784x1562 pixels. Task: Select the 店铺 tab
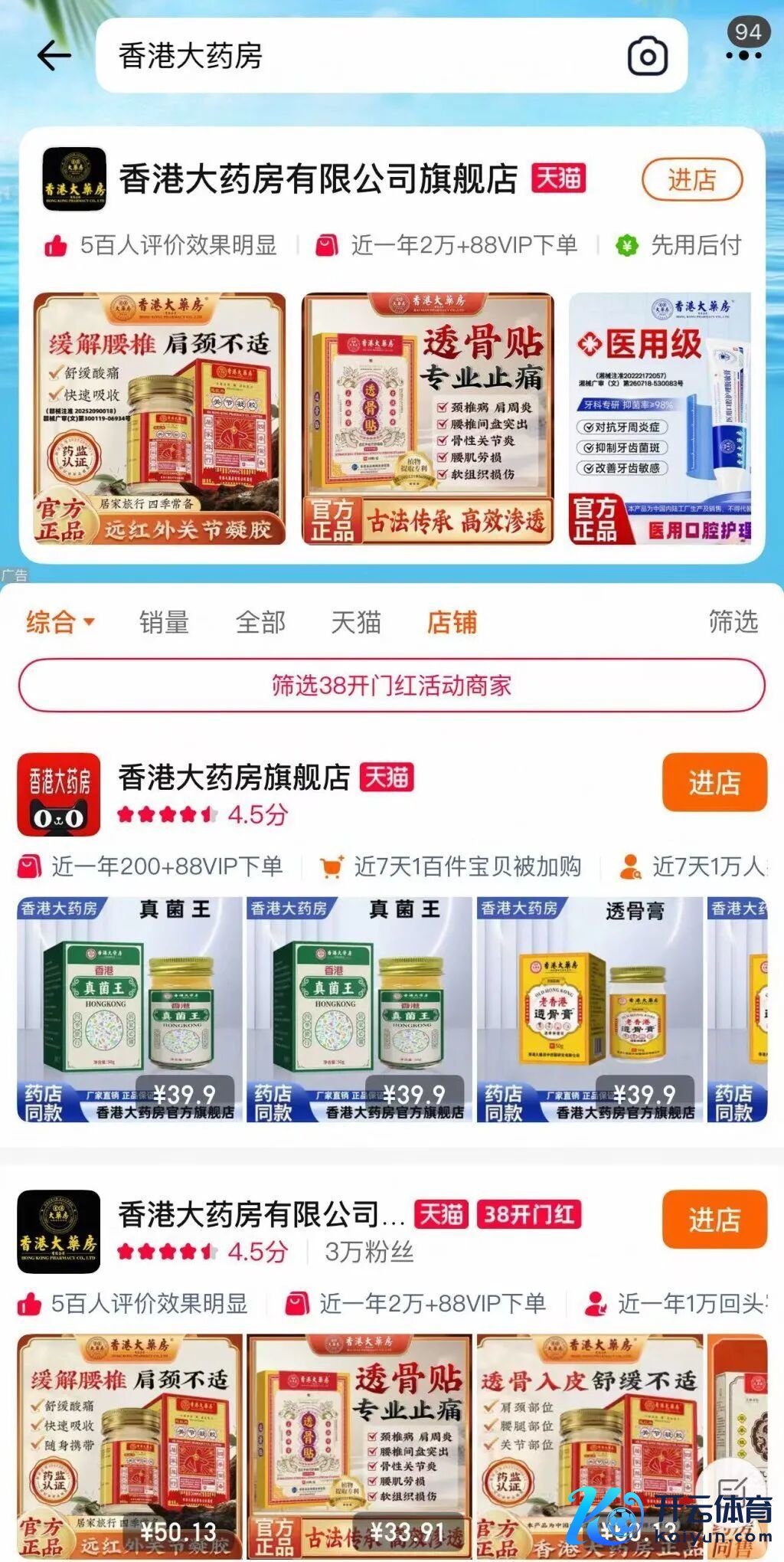coord(452,622)
